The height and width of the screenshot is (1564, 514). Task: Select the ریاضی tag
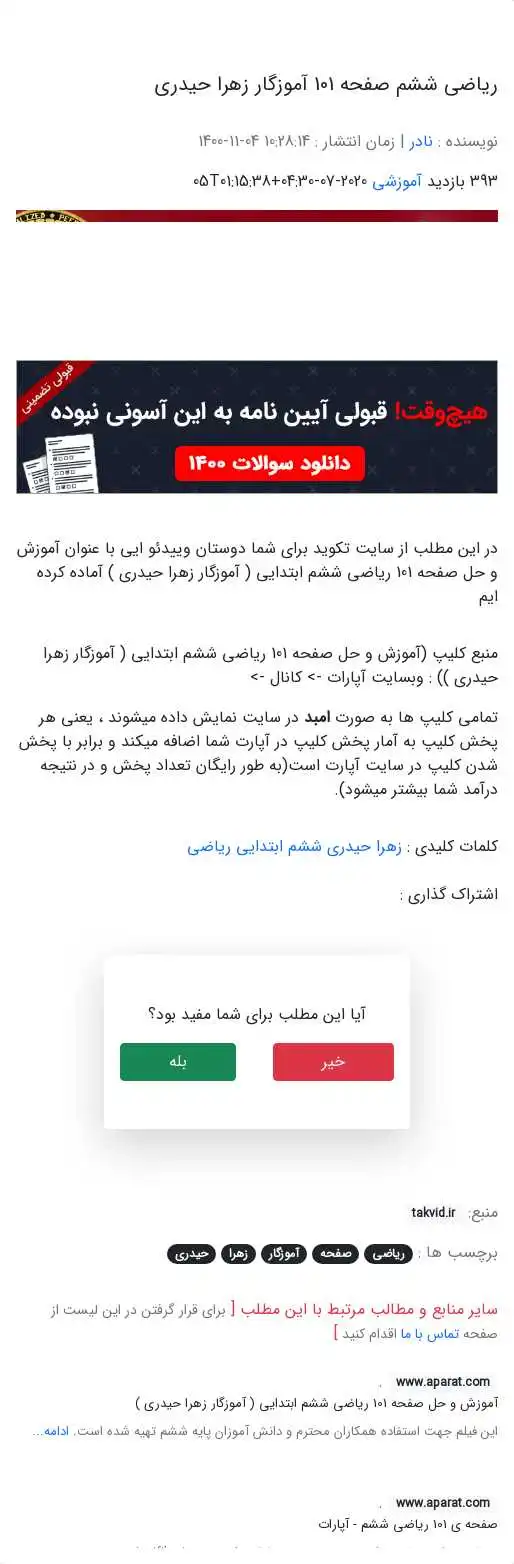383,1253
